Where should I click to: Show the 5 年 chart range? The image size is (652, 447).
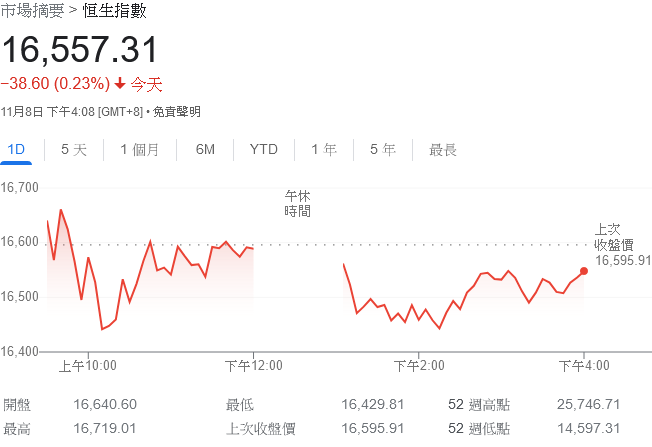383,150
